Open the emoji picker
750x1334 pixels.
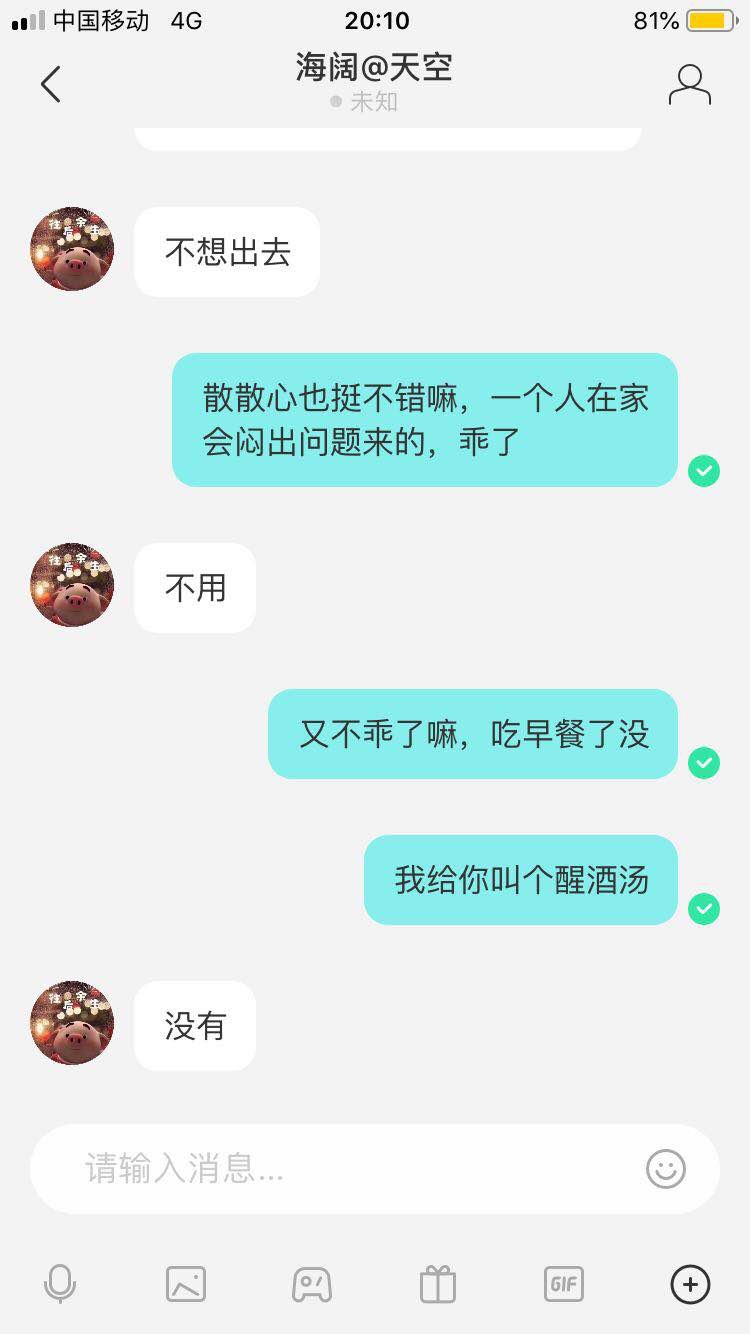(x=666, y=1168)
